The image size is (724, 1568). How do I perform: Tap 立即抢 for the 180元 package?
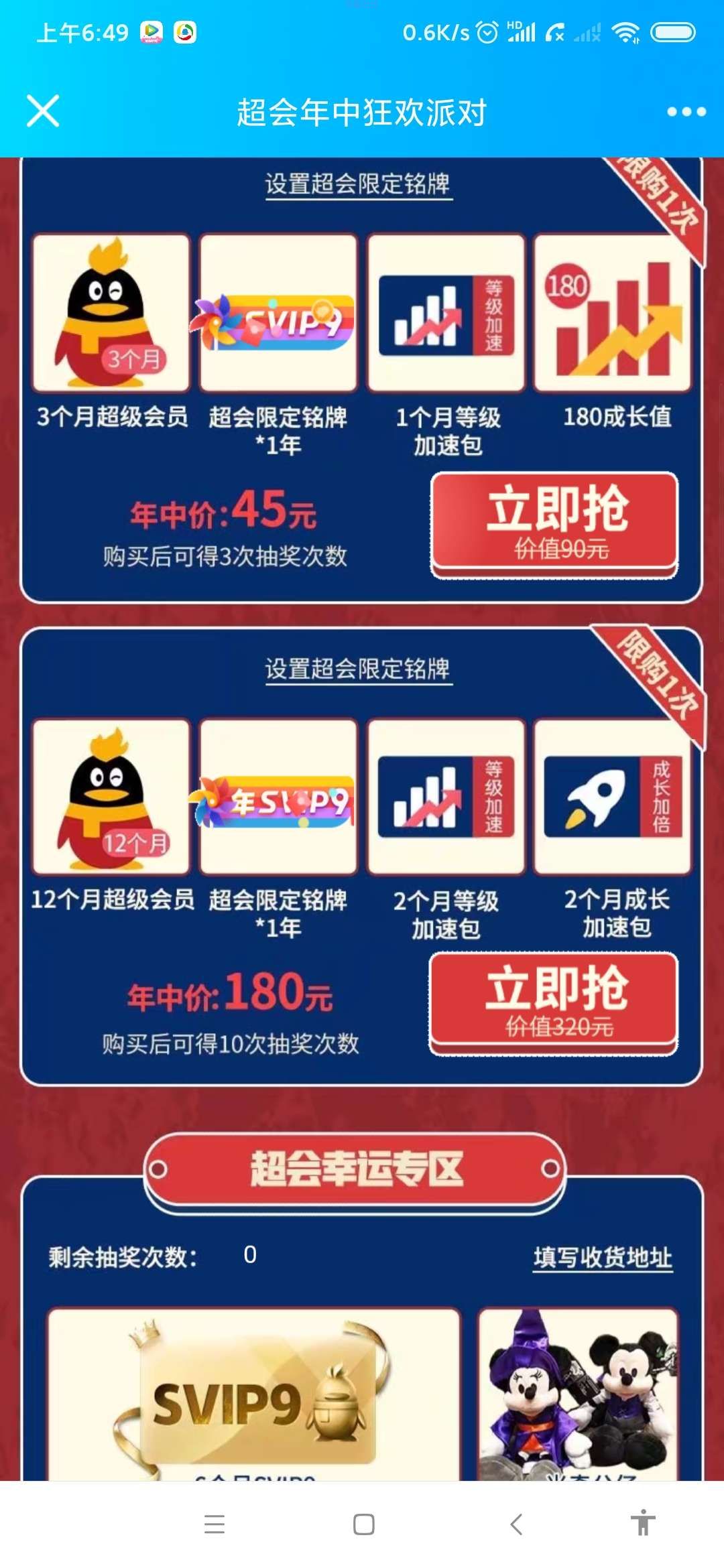coord(555,1000)
